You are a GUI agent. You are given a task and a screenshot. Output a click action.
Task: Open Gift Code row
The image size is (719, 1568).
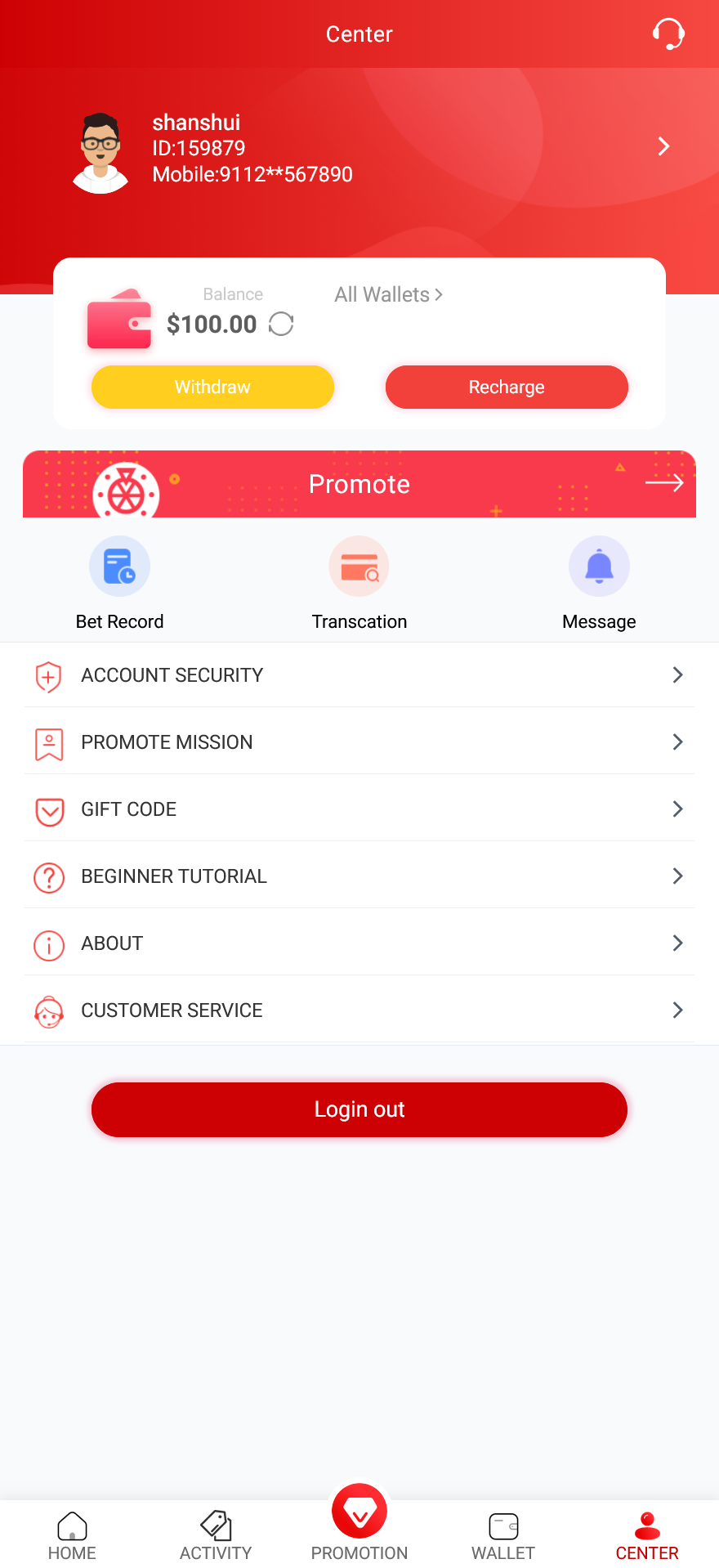click(x=359, y=809)
